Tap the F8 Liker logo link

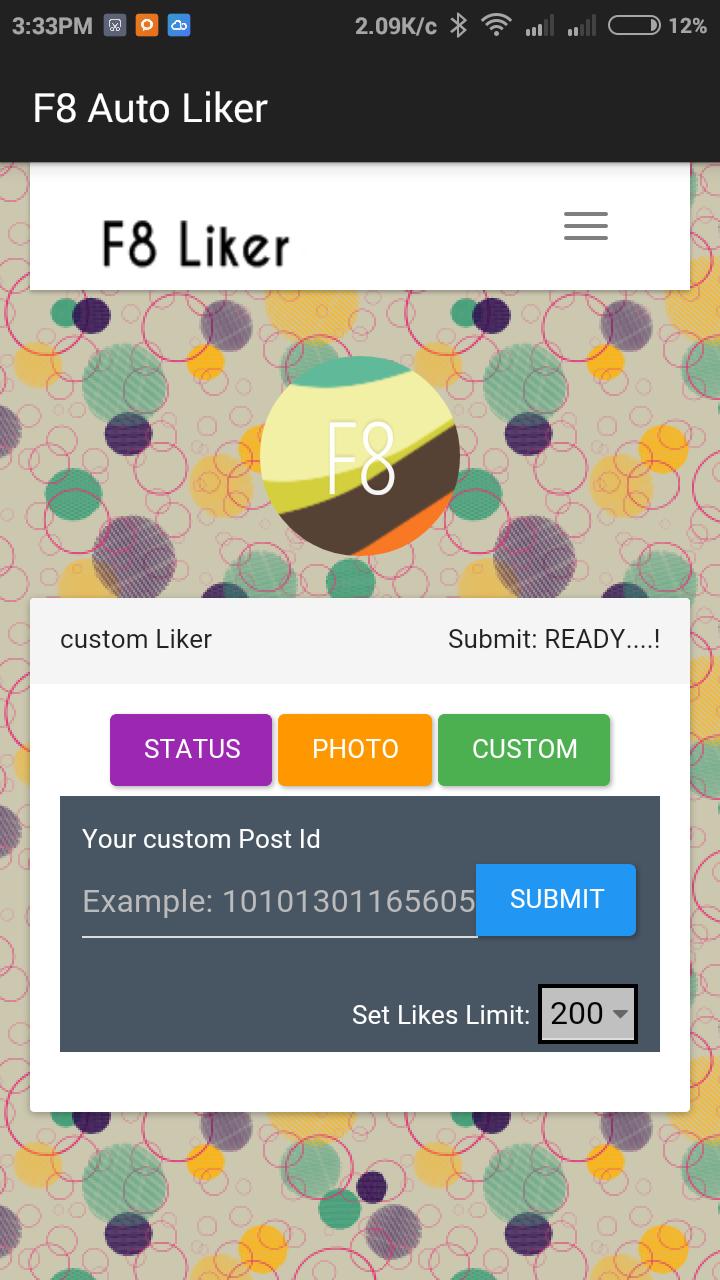tap(196, 244)
